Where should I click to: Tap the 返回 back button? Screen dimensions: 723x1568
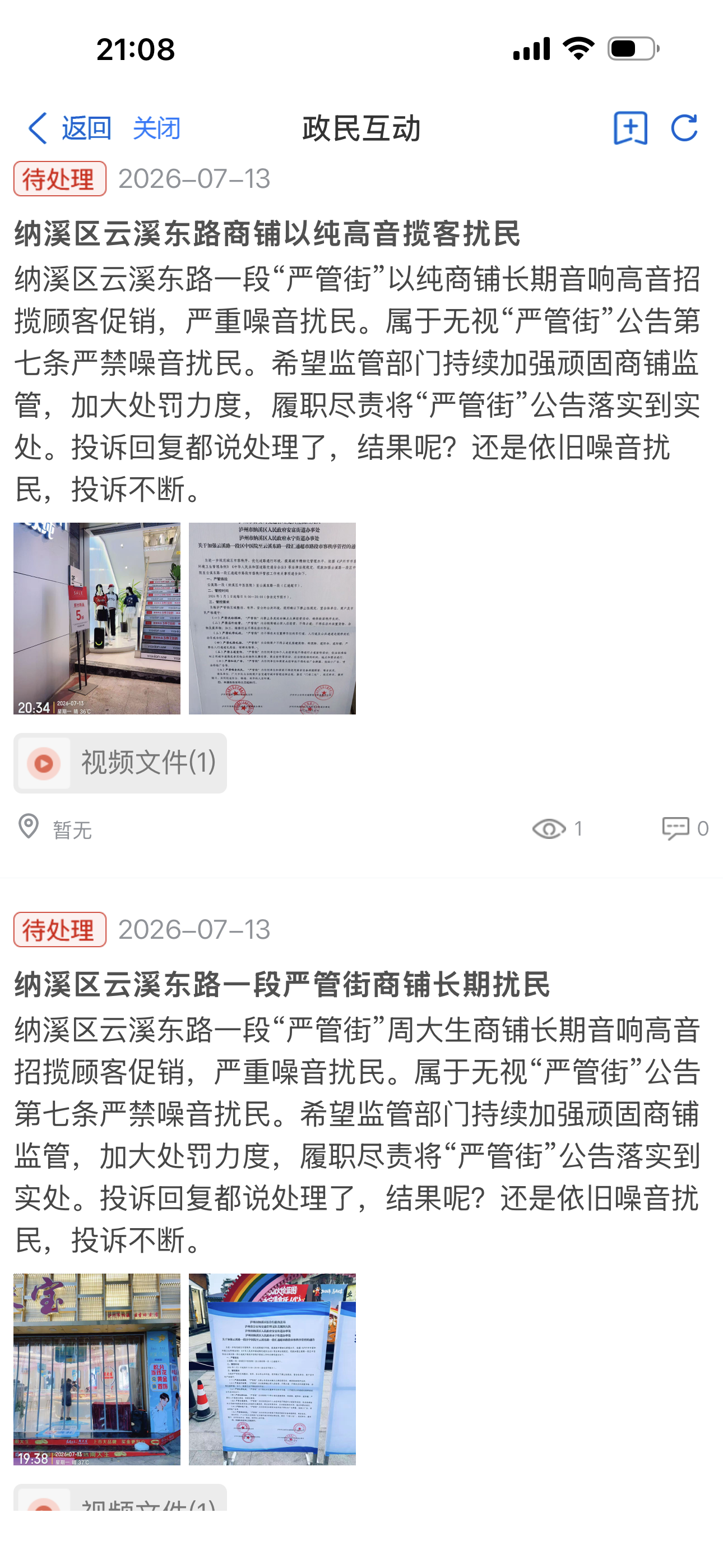pyautogui.click(x=69, y=128)
